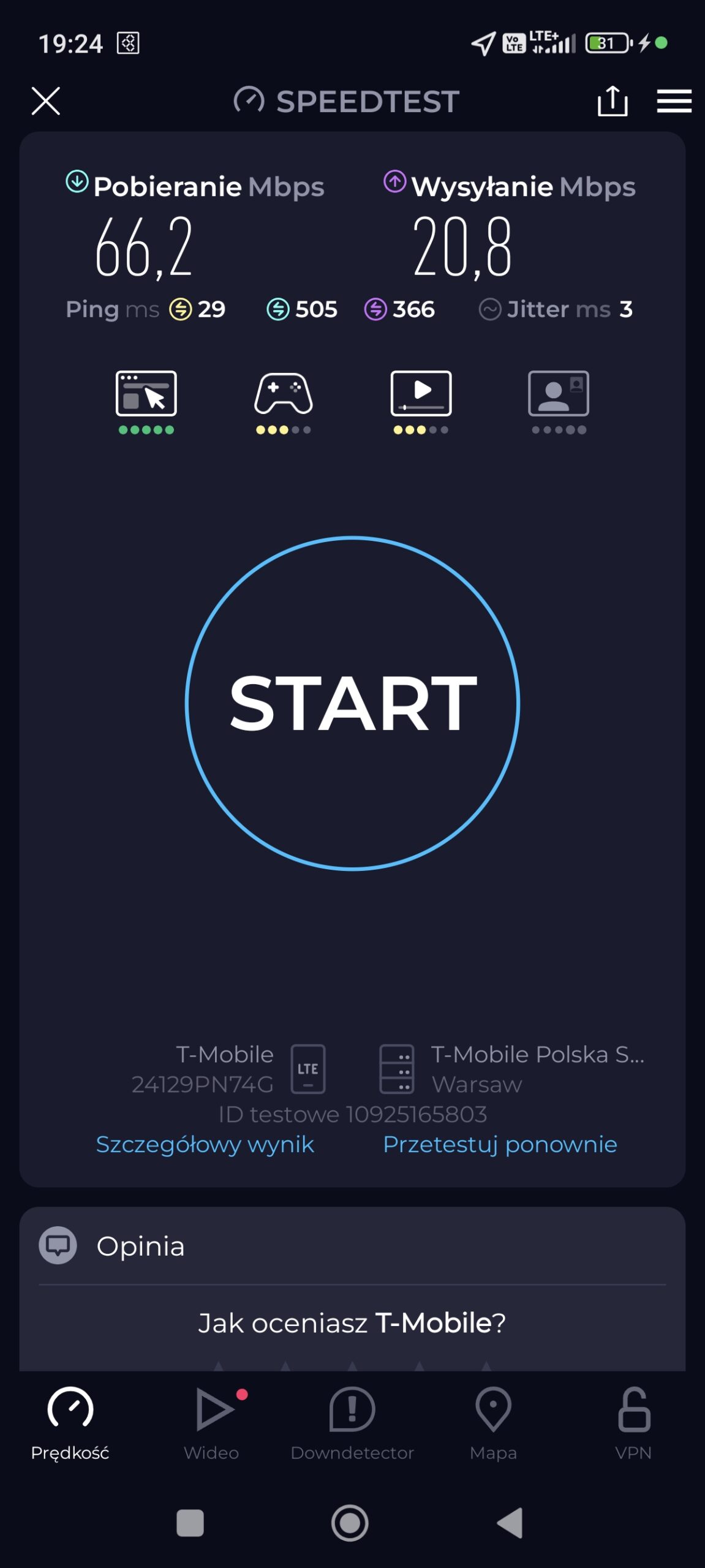
Task: Switch to the Wideo tab
Action: pyautogui.click(x=211, y=1424)
